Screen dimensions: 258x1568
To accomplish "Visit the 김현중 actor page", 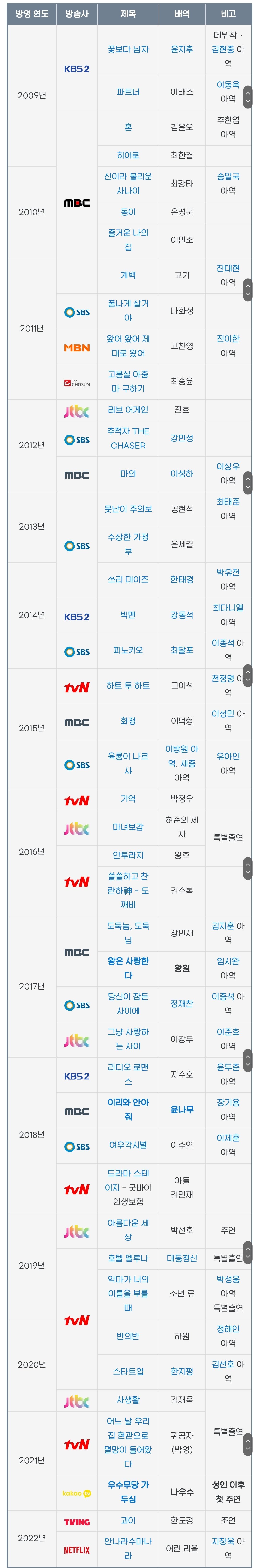I will tap(223, 49).
